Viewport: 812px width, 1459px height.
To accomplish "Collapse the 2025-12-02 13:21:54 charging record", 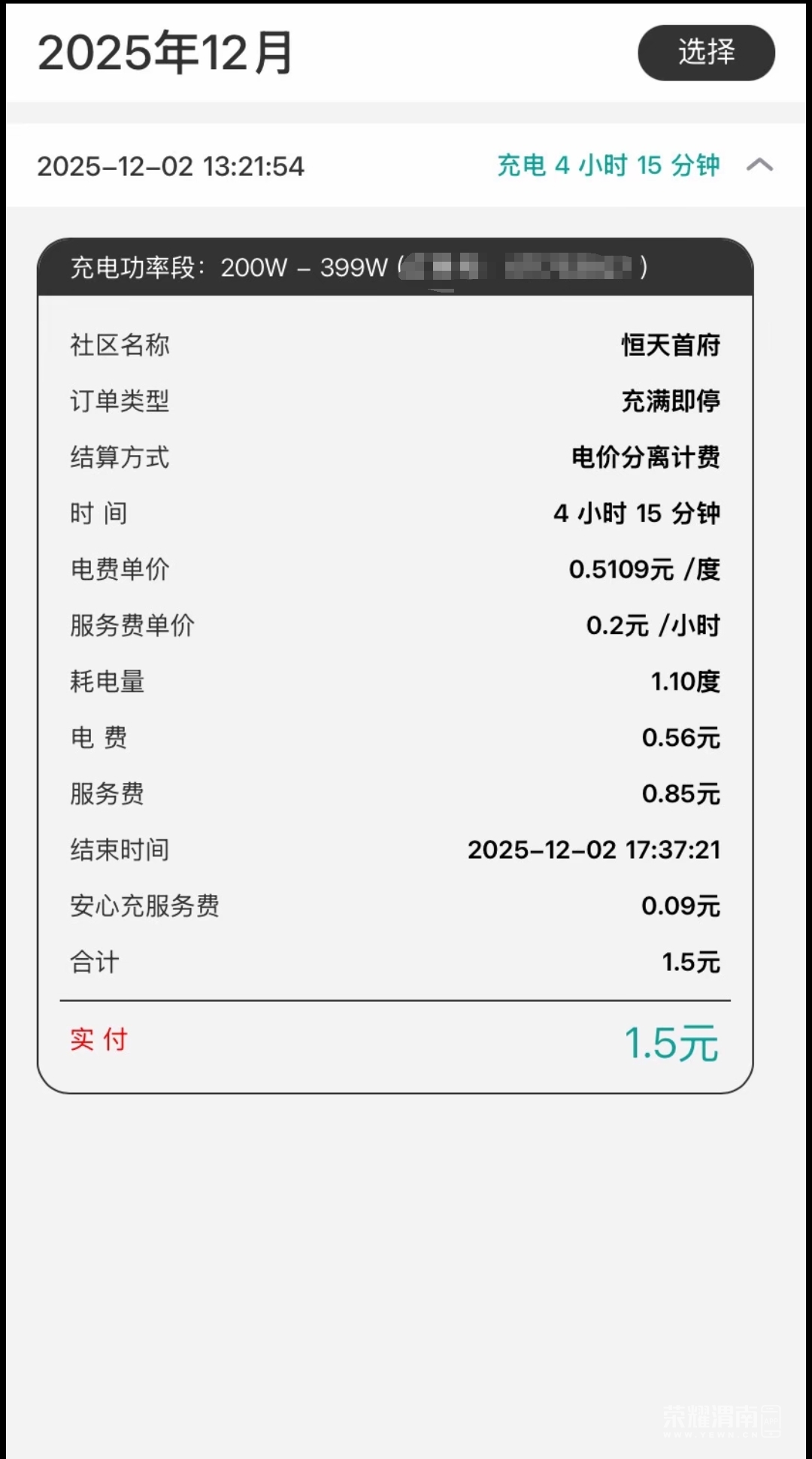I will tap(759, 165).
